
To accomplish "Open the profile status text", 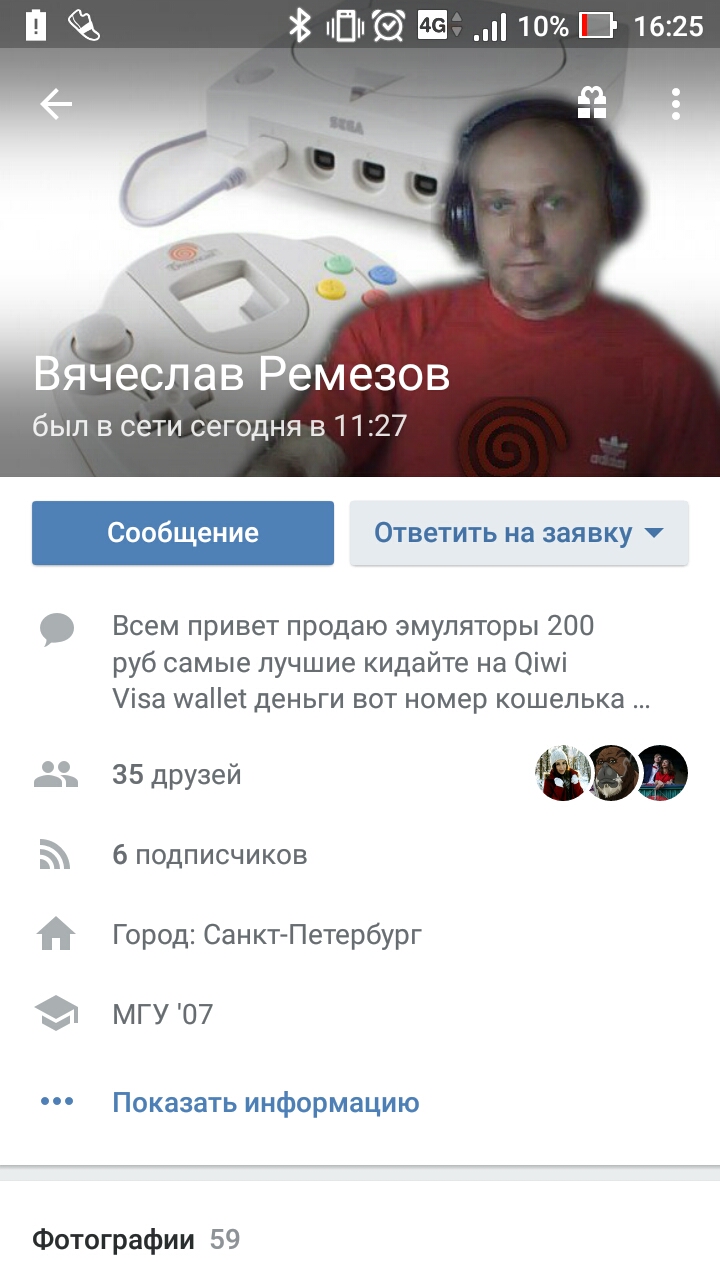I will (x=380, y=662).
